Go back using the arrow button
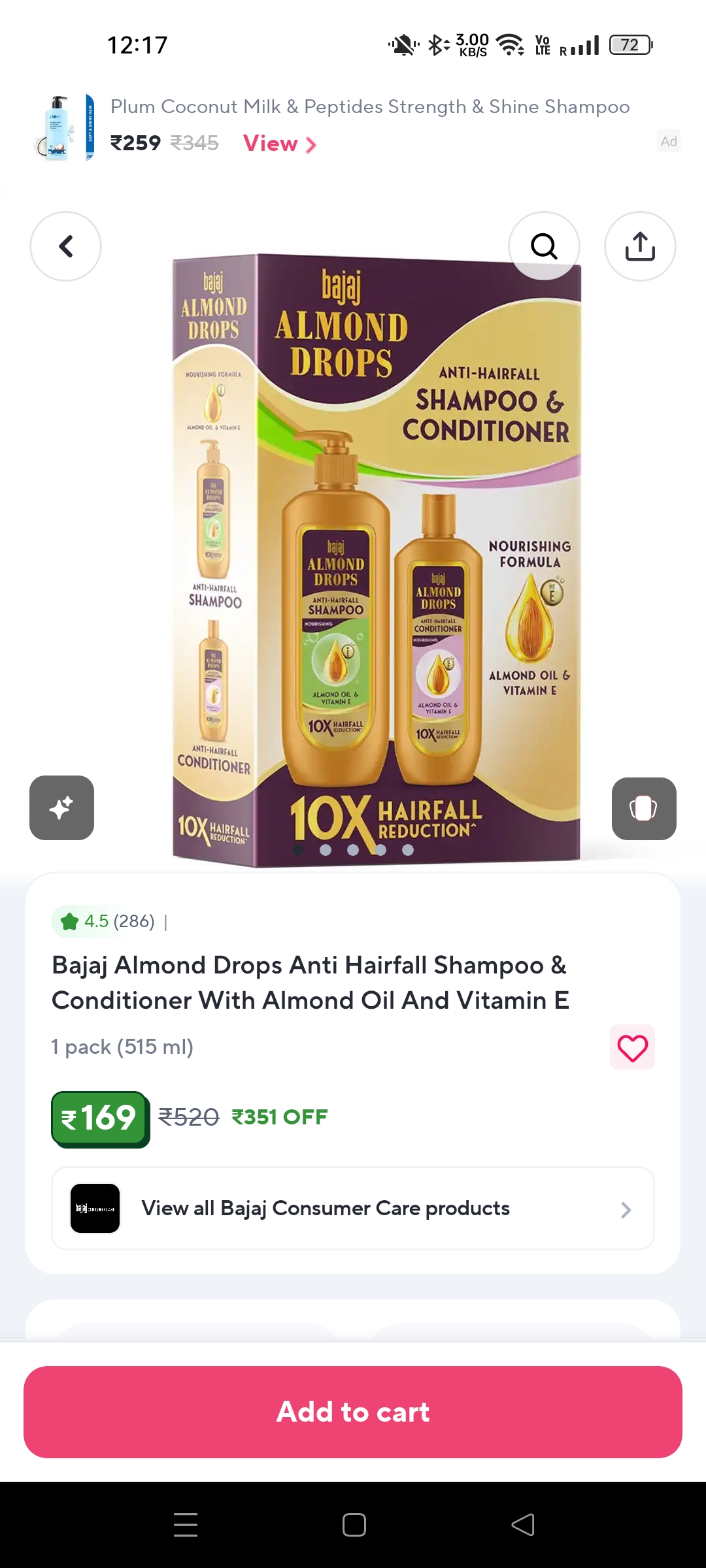706x1568 pixels. click(65, 246)
